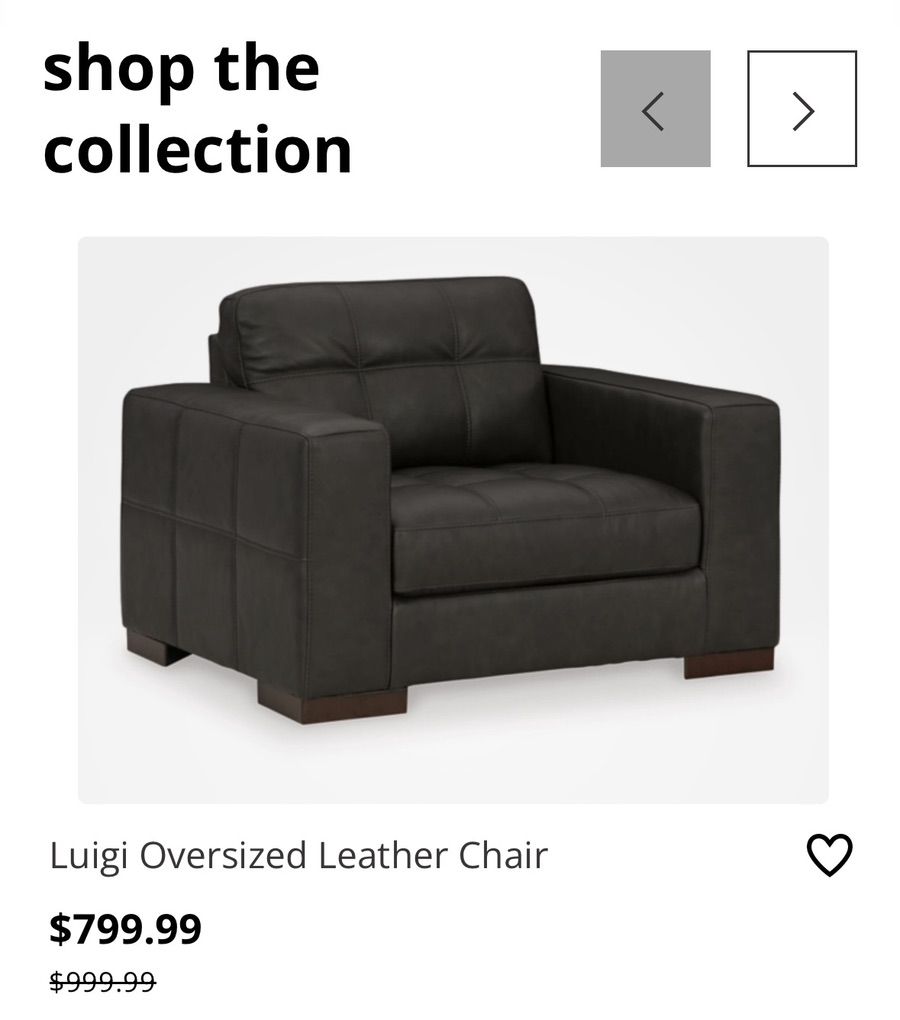Open the Luigi Oversized Leather Chair image
900x1020 pixels.
pyautogui.click(x=453, y=520)
